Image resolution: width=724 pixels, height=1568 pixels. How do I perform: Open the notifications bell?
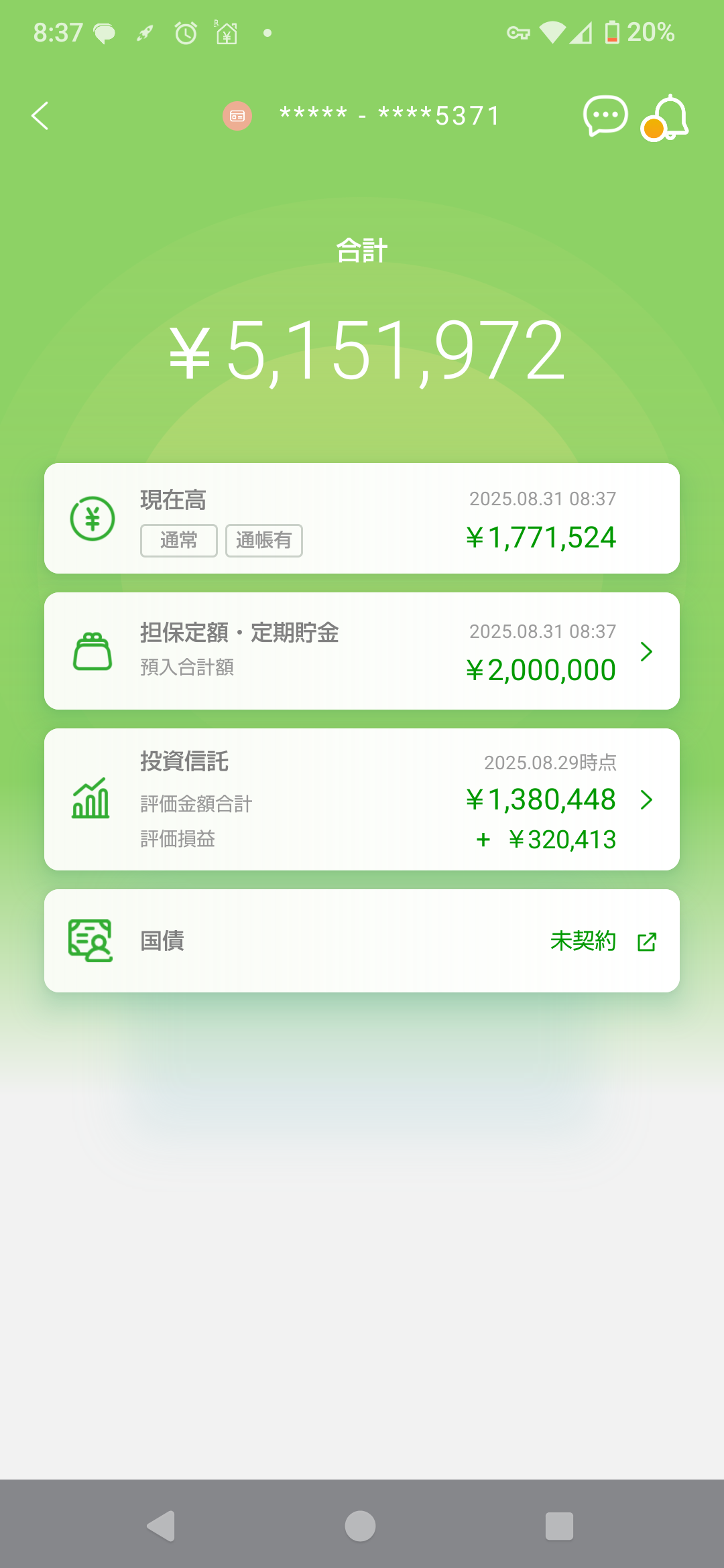click(x=665, y=118)
